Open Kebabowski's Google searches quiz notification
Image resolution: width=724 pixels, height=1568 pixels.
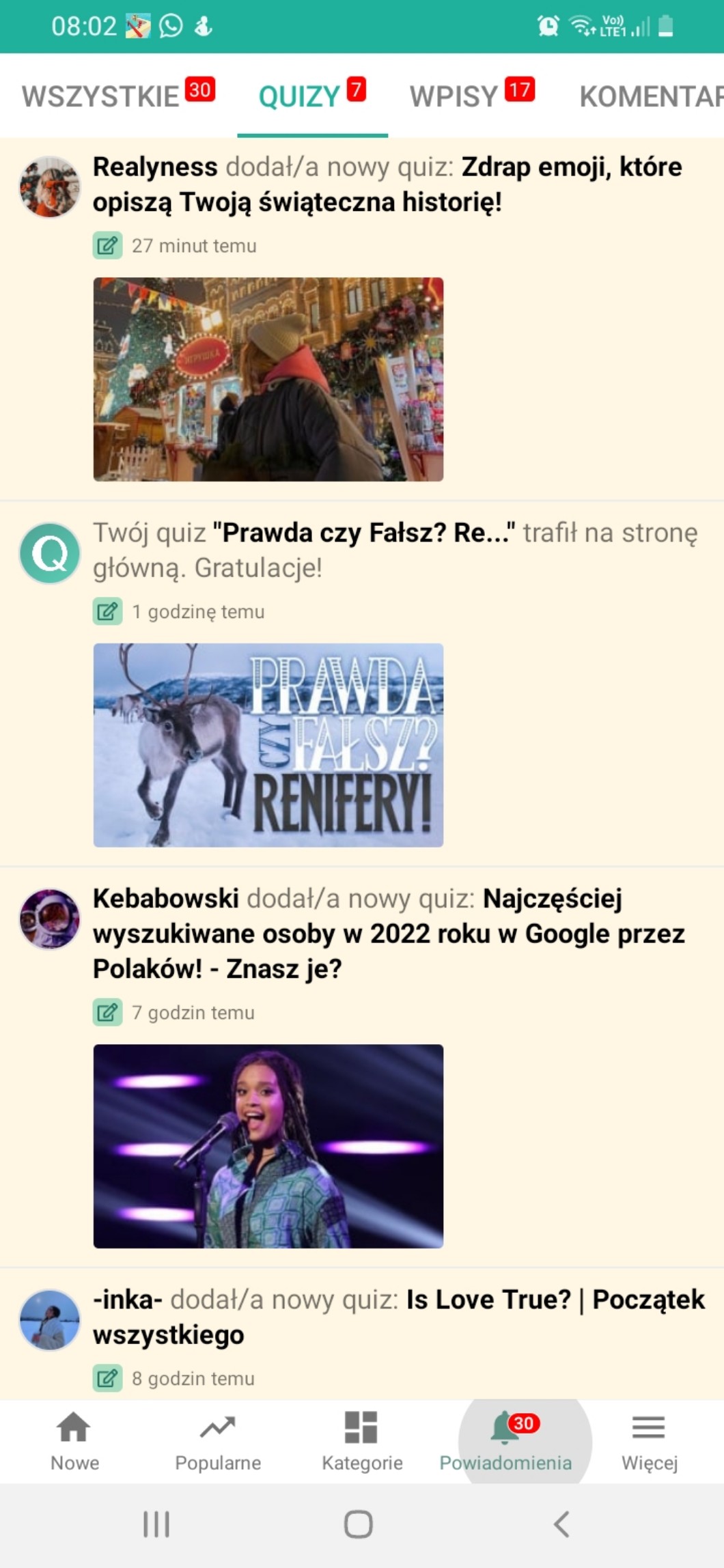point(388,934)
